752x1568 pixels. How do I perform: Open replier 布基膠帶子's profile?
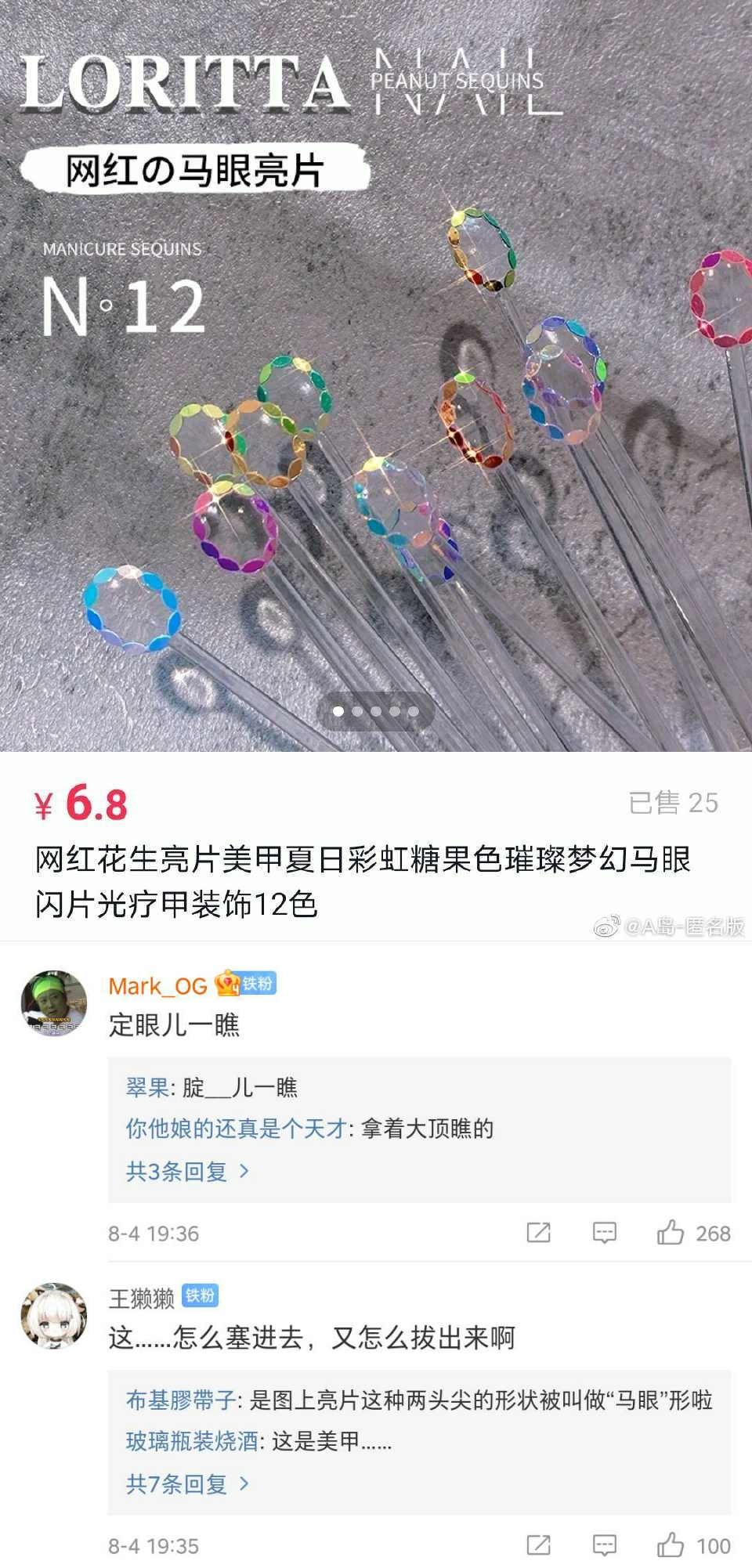pyautogui.click(x=181, y=1400)
